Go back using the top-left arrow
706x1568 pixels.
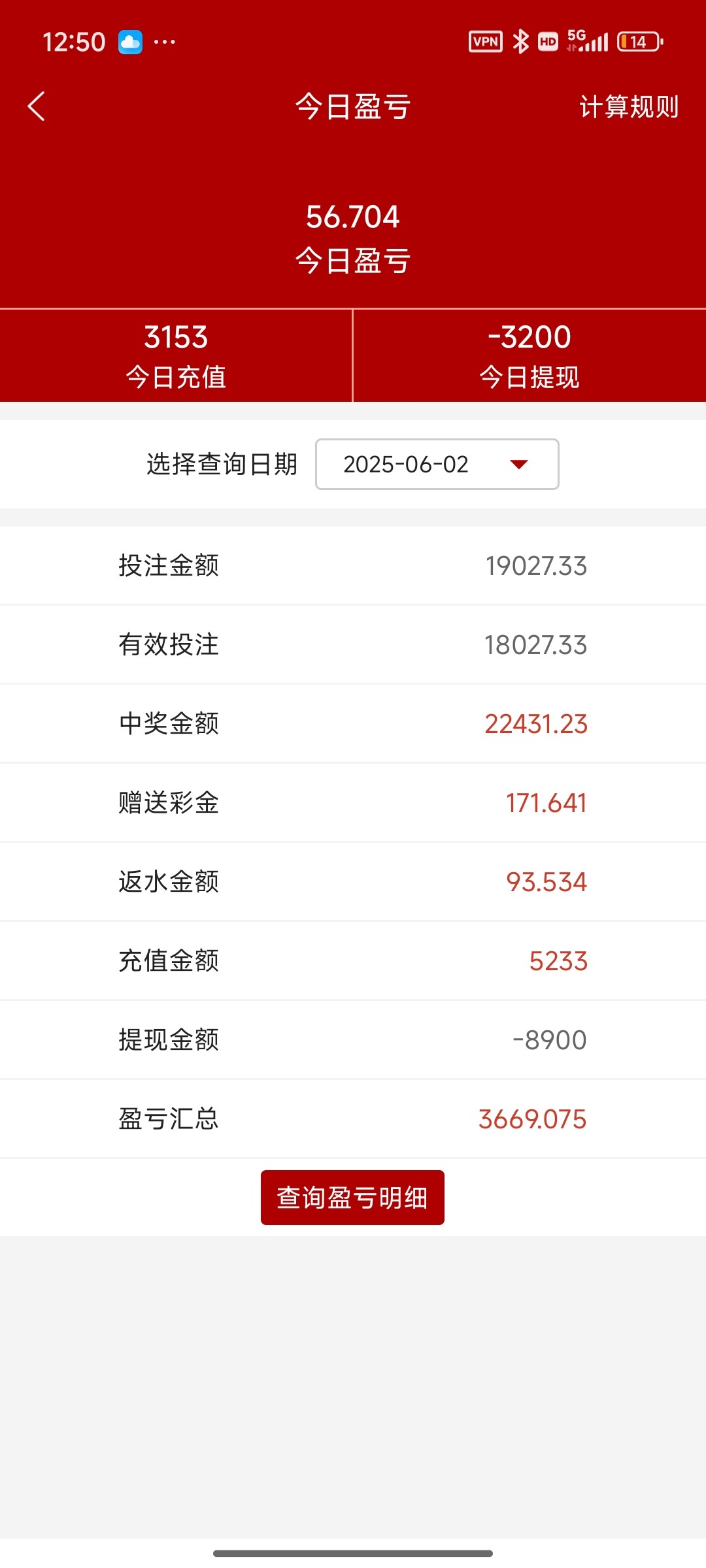pyautogui.click(x=37, y=106)
